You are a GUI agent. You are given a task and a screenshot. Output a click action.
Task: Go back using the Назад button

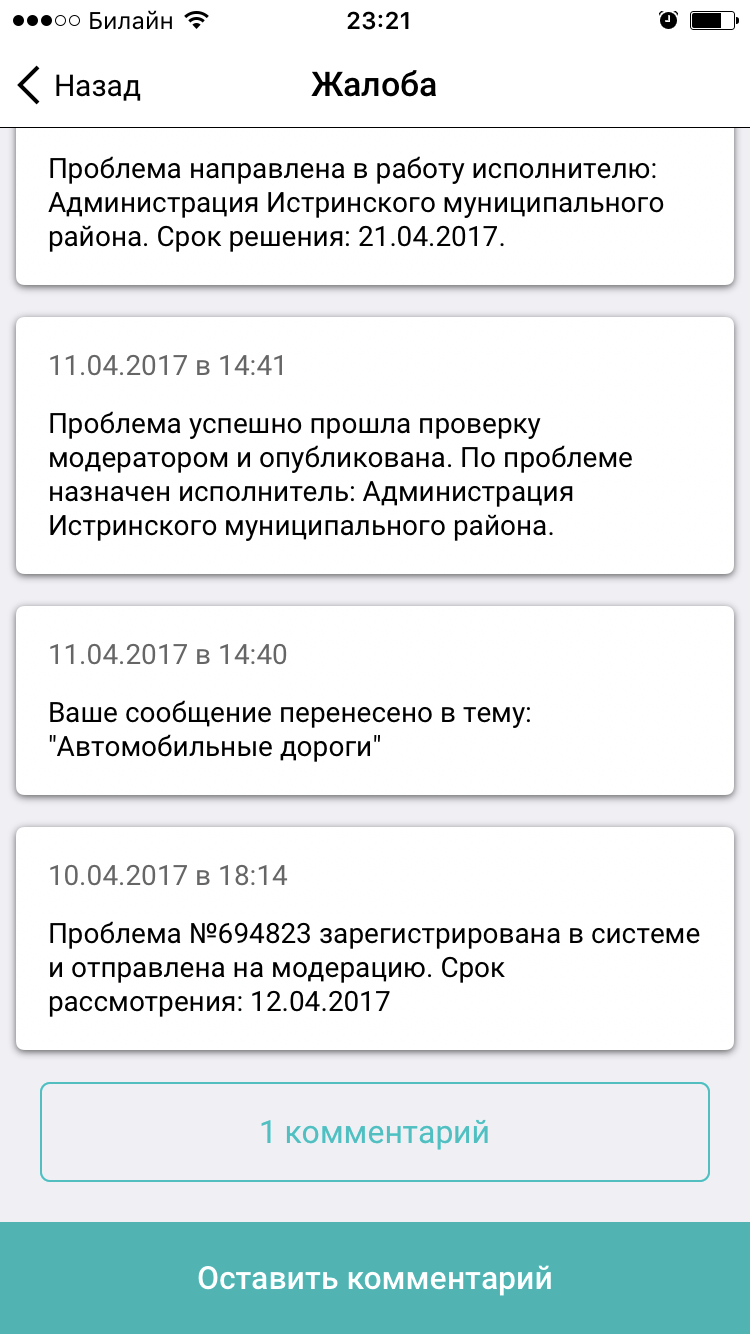(x=80, y=86)
